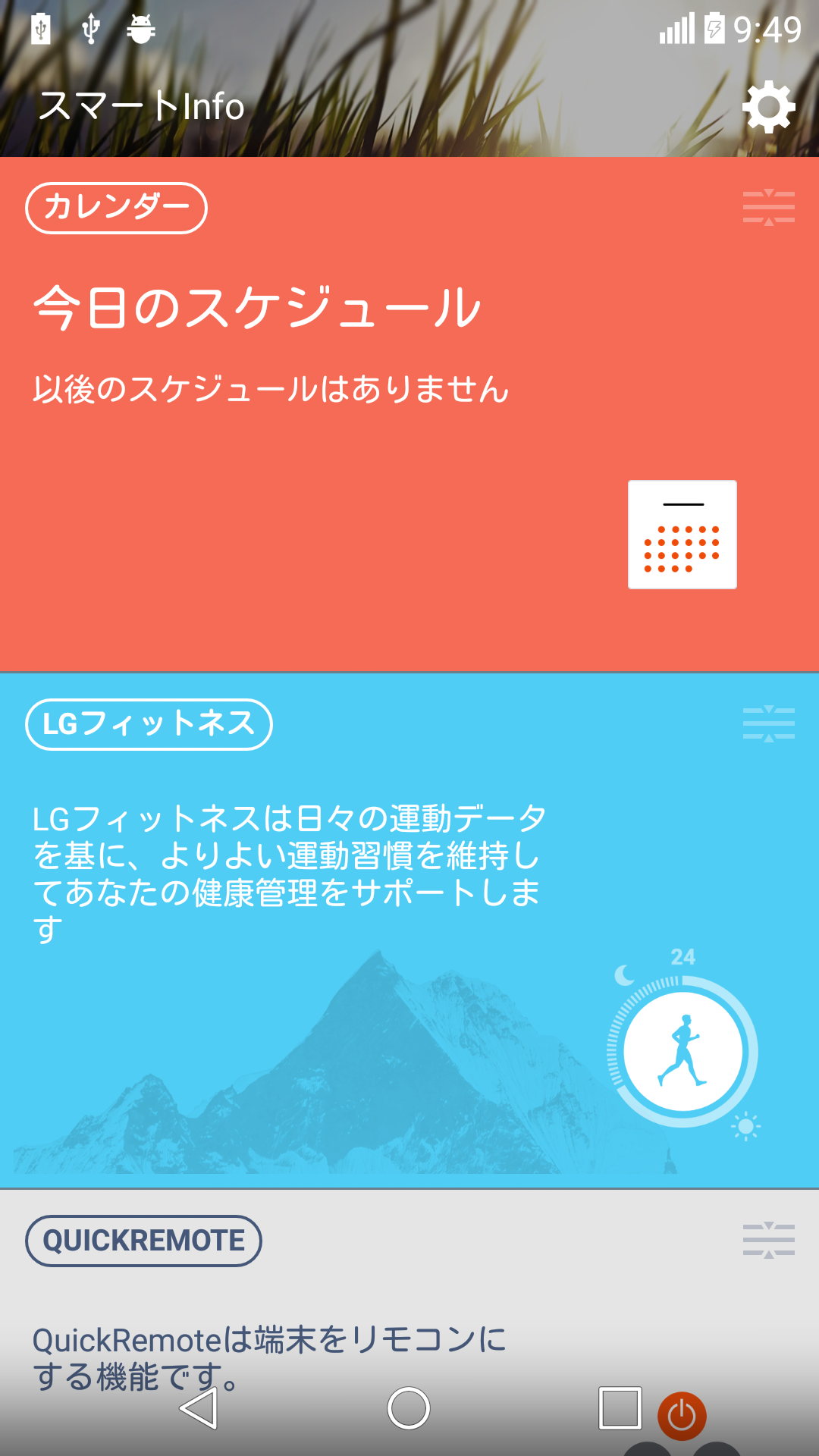
Task: Tap the LGフィットネス label chip
Action: click(149, 724)
